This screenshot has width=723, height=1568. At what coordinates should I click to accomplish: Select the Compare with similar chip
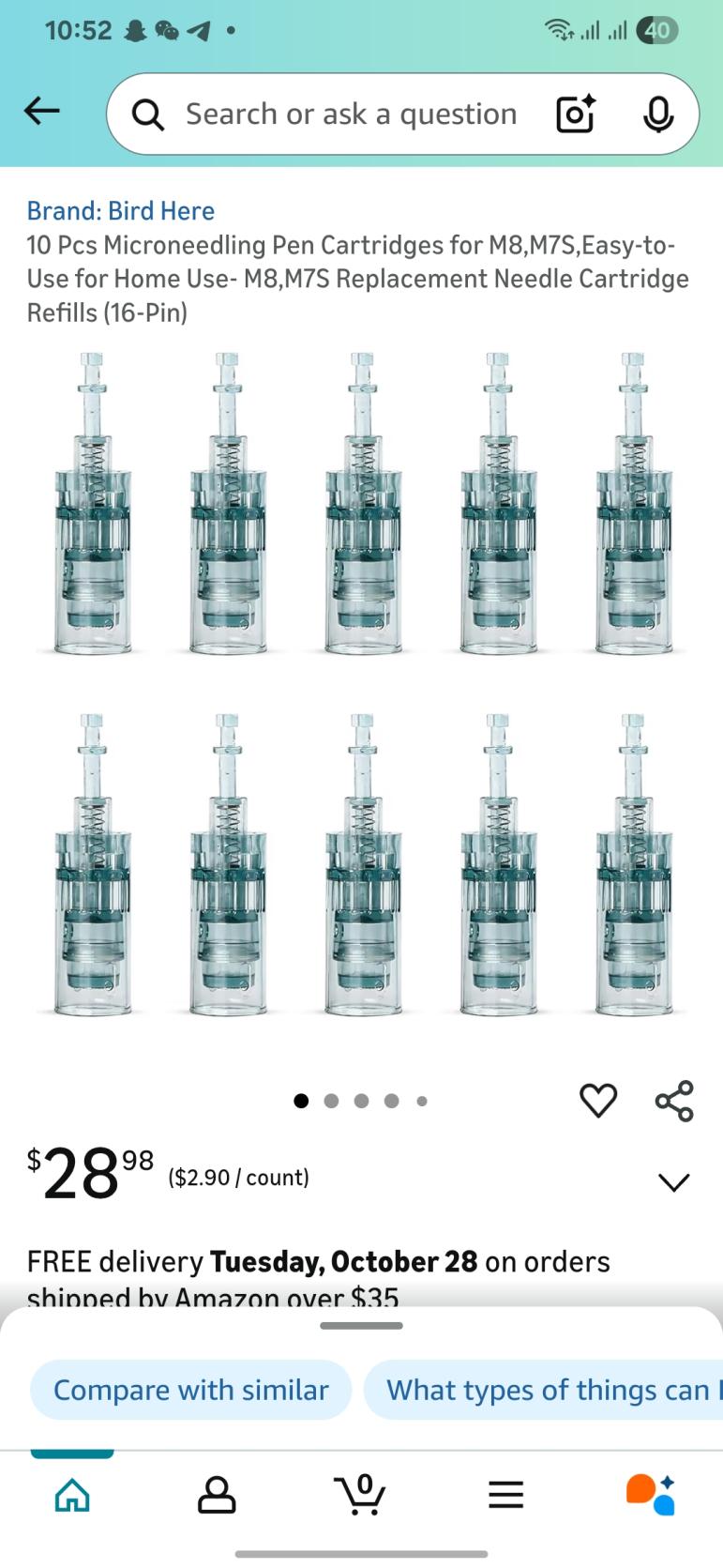(191, 1390)
